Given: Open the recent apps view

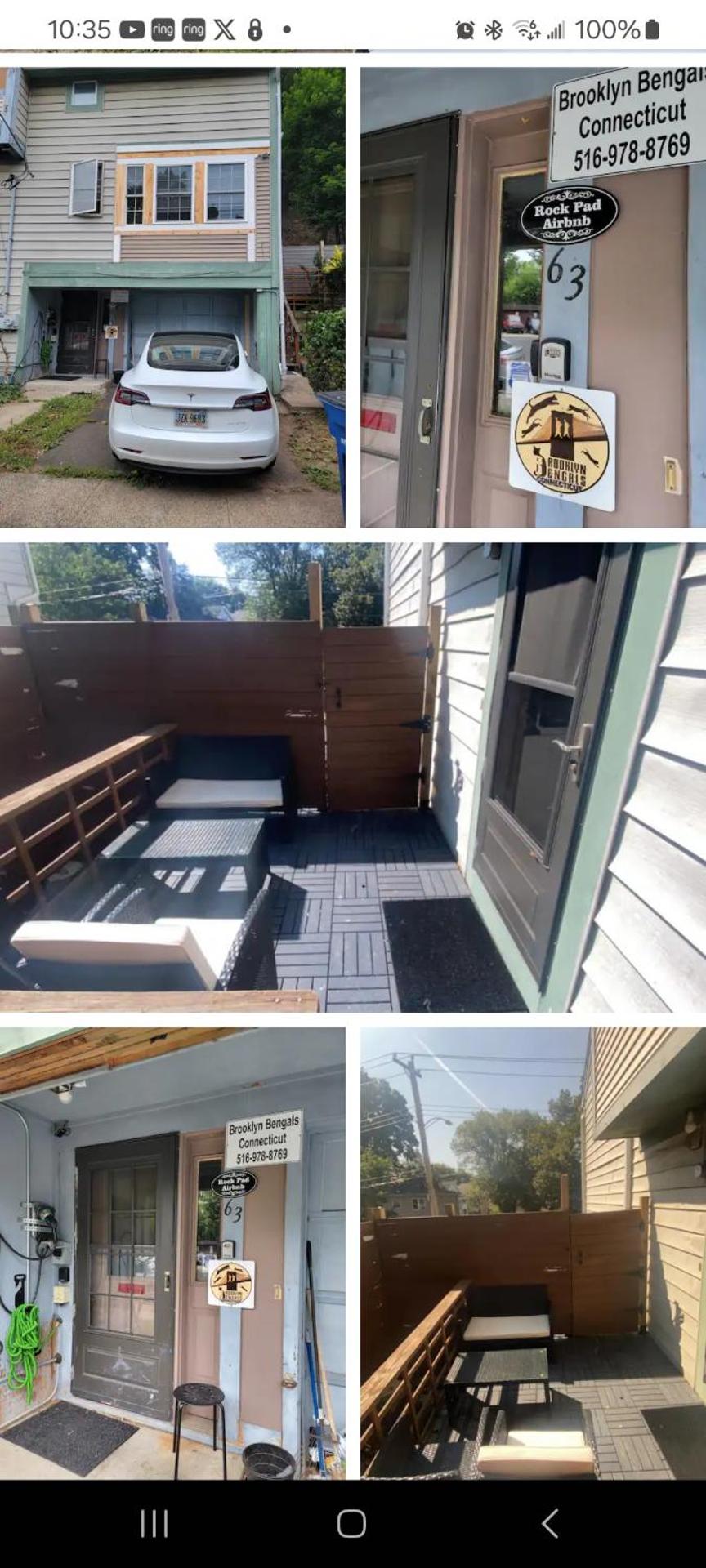Looking at the screenshot, I should click(x=154, y=1524).
